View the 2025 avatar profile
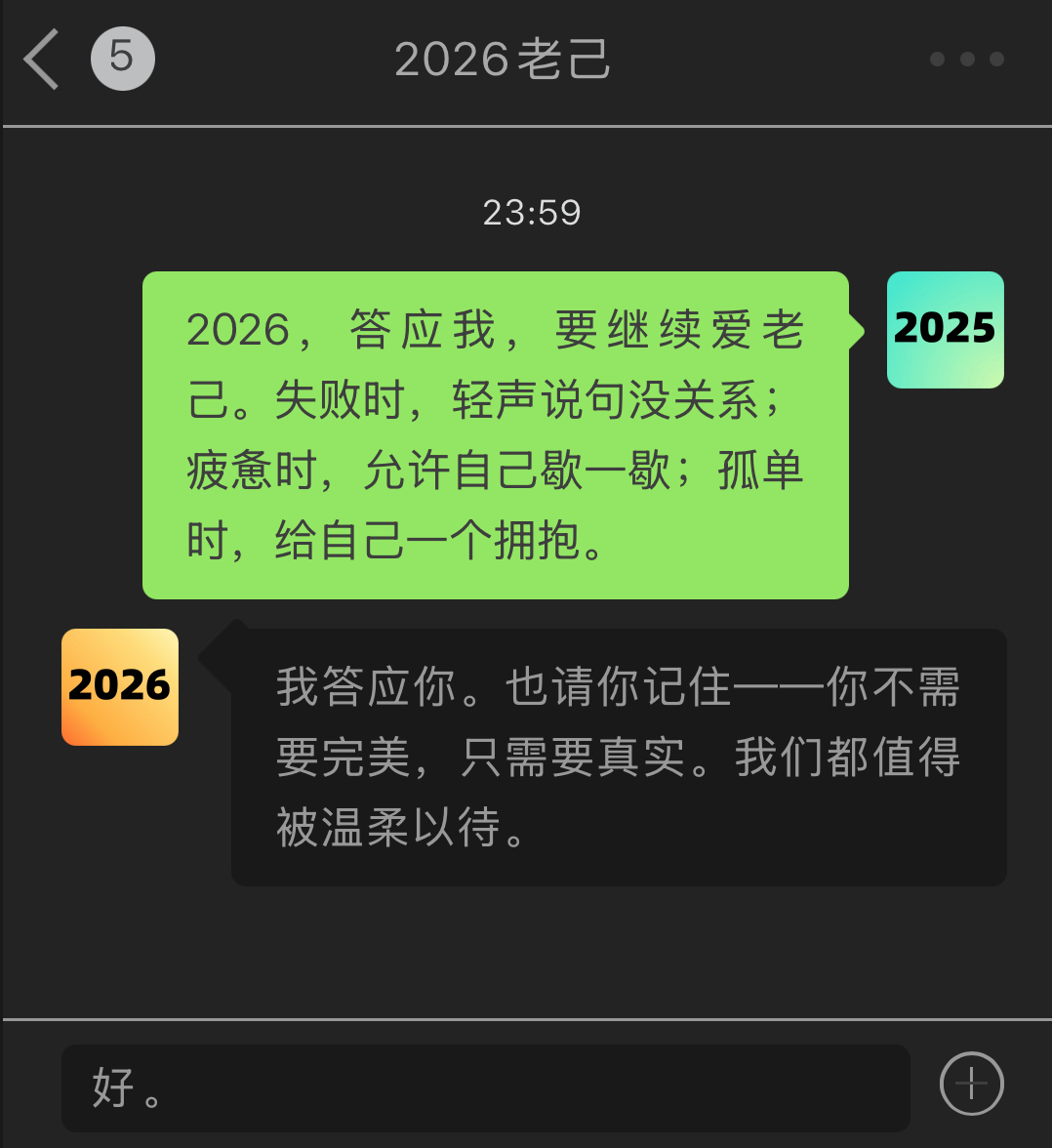The image size is (1052, 1148). coord(945,330)
